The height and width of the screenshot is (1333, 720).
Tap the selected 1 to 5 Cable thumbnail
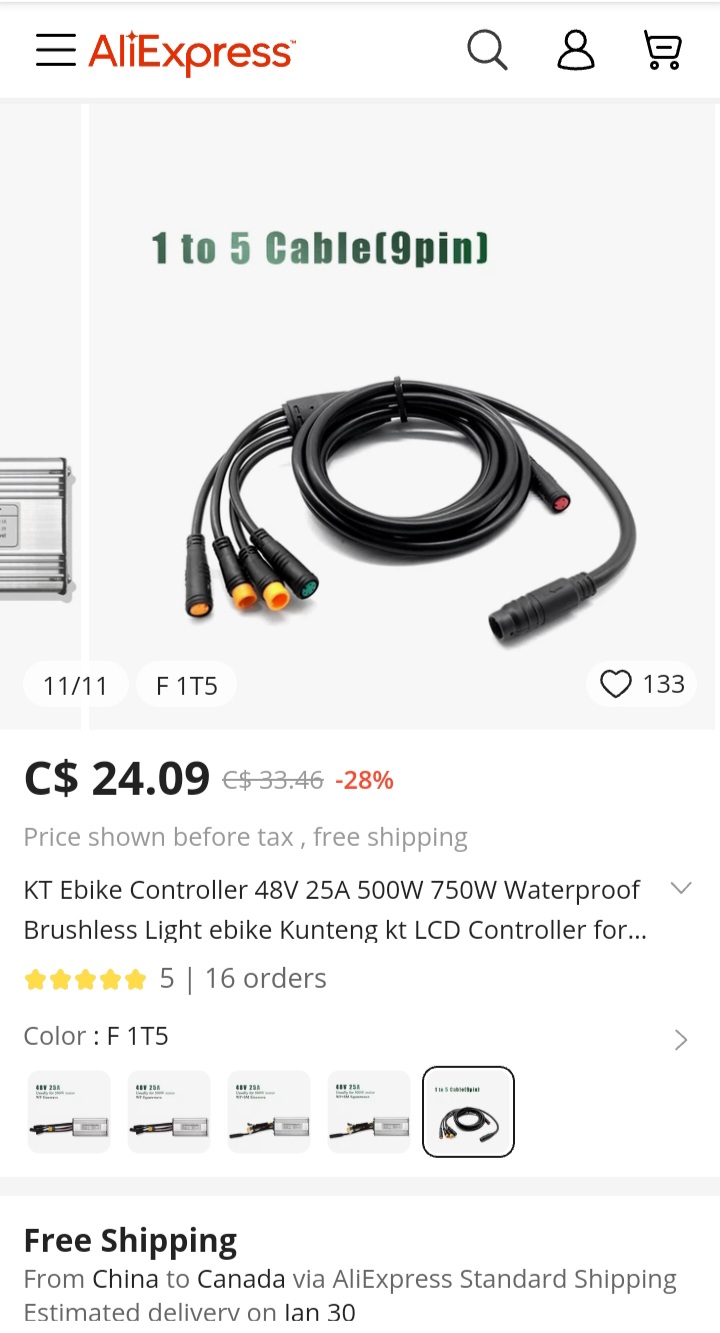[469, 1112]
